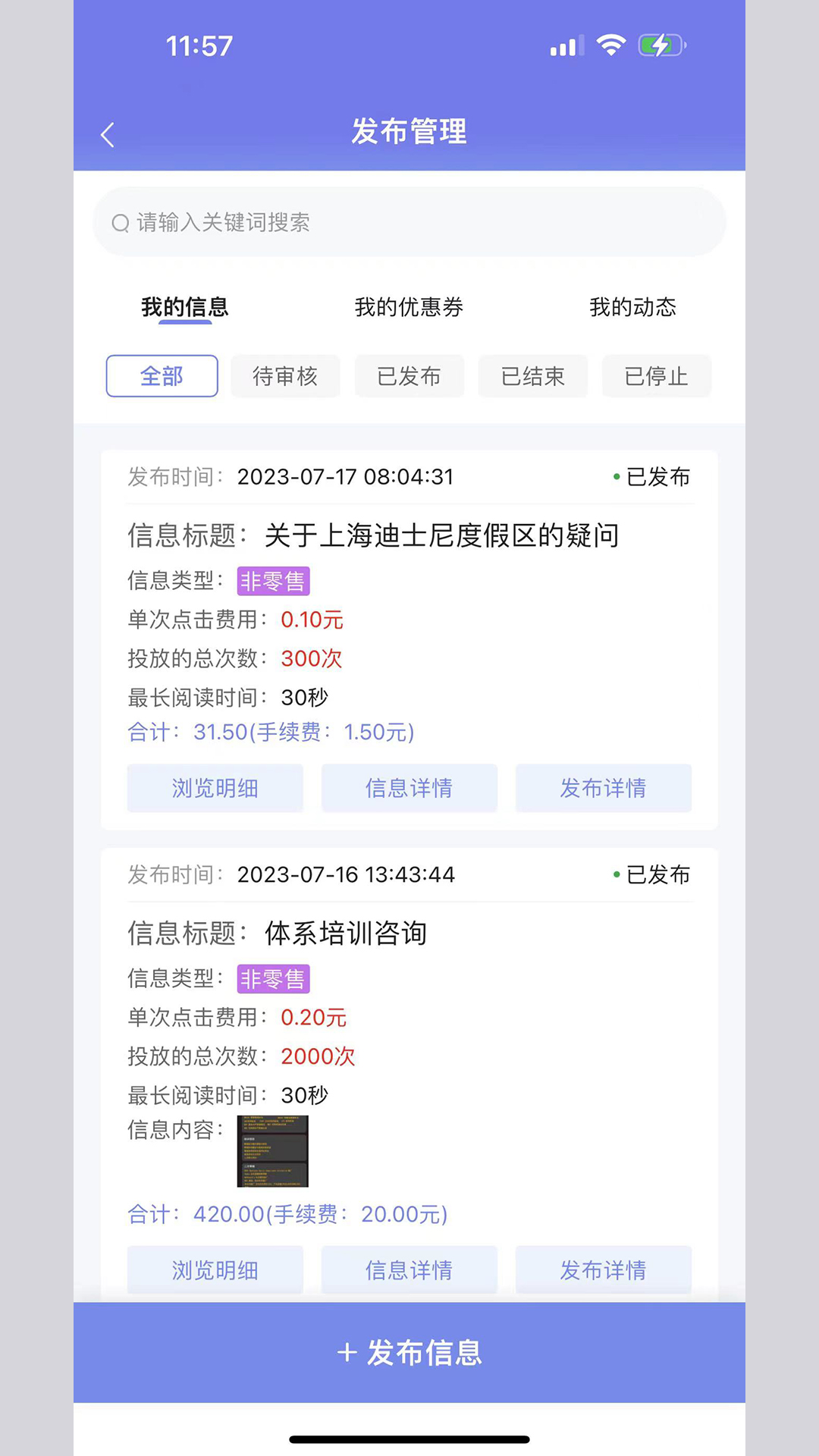Open 发布详情 for 体系培训咨询
This screenshot has height=1456, width=819.
[604, 1269]
